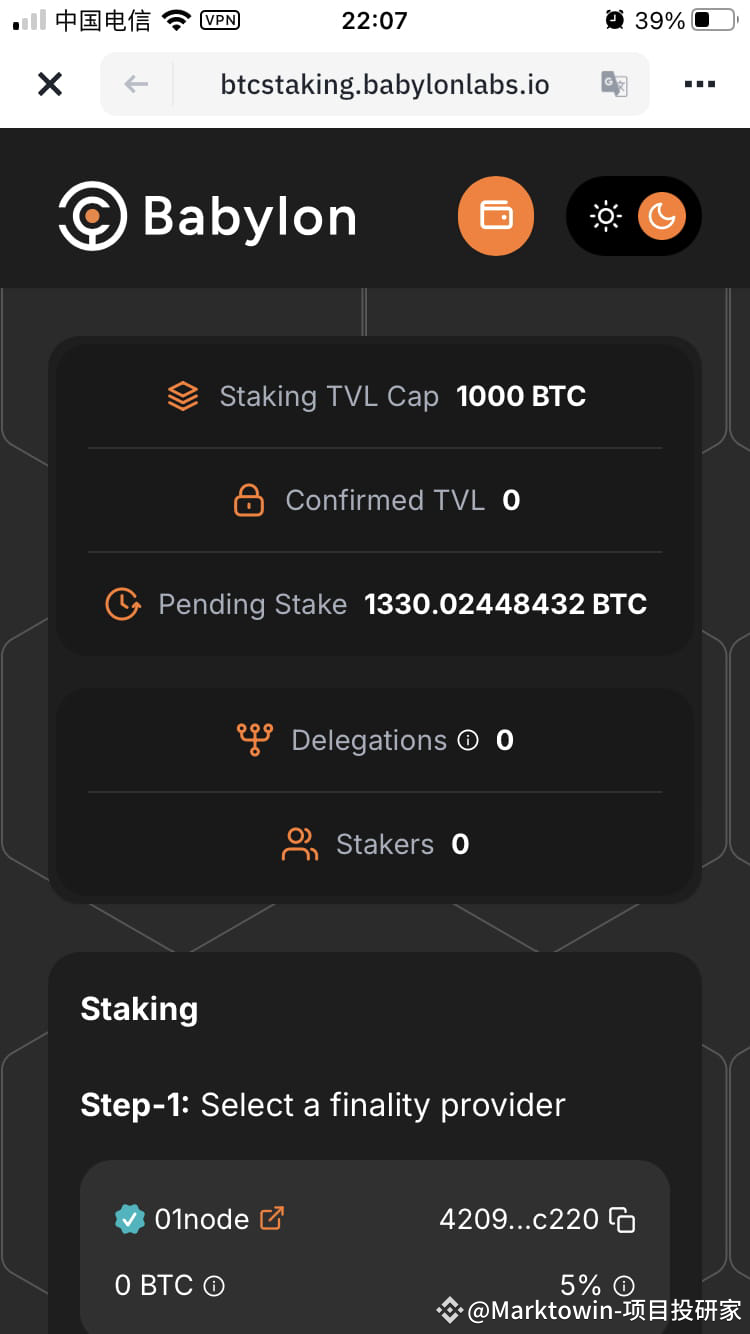750x1334 pixels.
Task: Click the Pending Stake clock icon
Action: pyautogui.click(x=122, y=604)
